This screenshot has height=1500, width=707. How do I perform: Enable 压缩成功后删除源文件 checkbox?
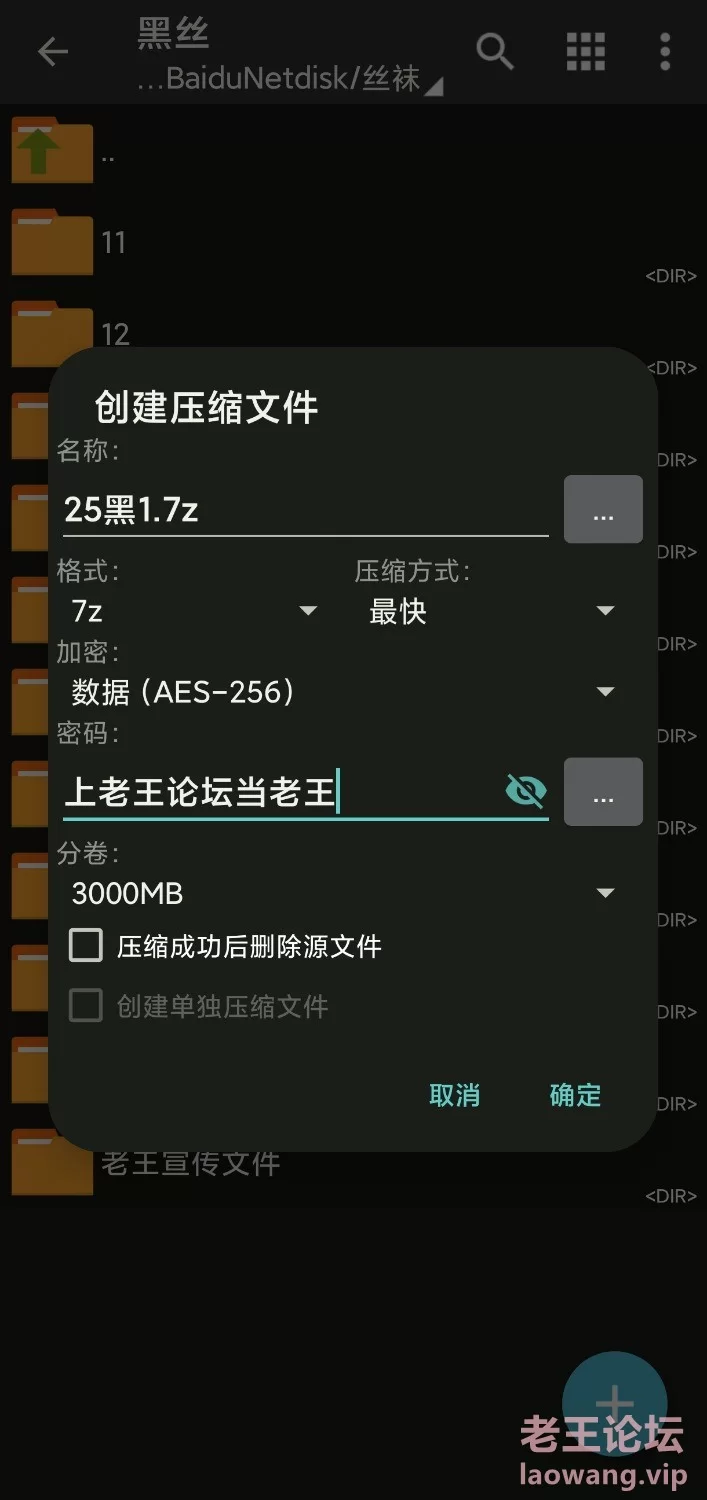click(x=86, y=946)
